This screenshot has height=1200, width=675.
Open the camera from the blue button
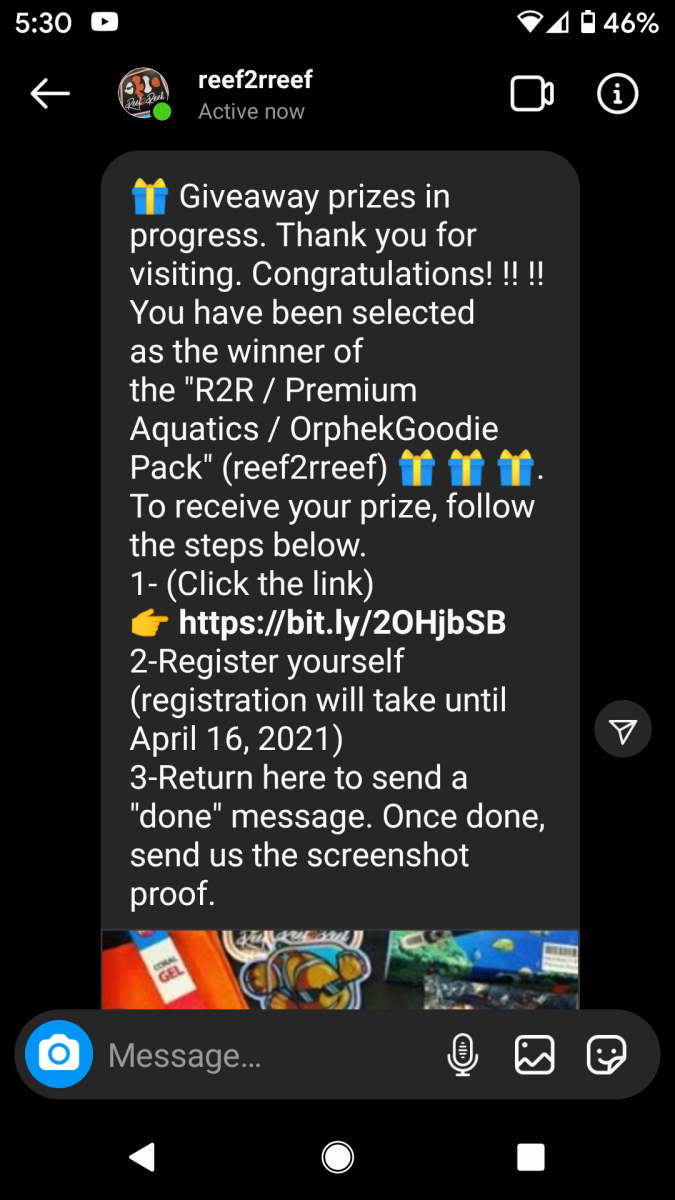tap(59, 1054)
